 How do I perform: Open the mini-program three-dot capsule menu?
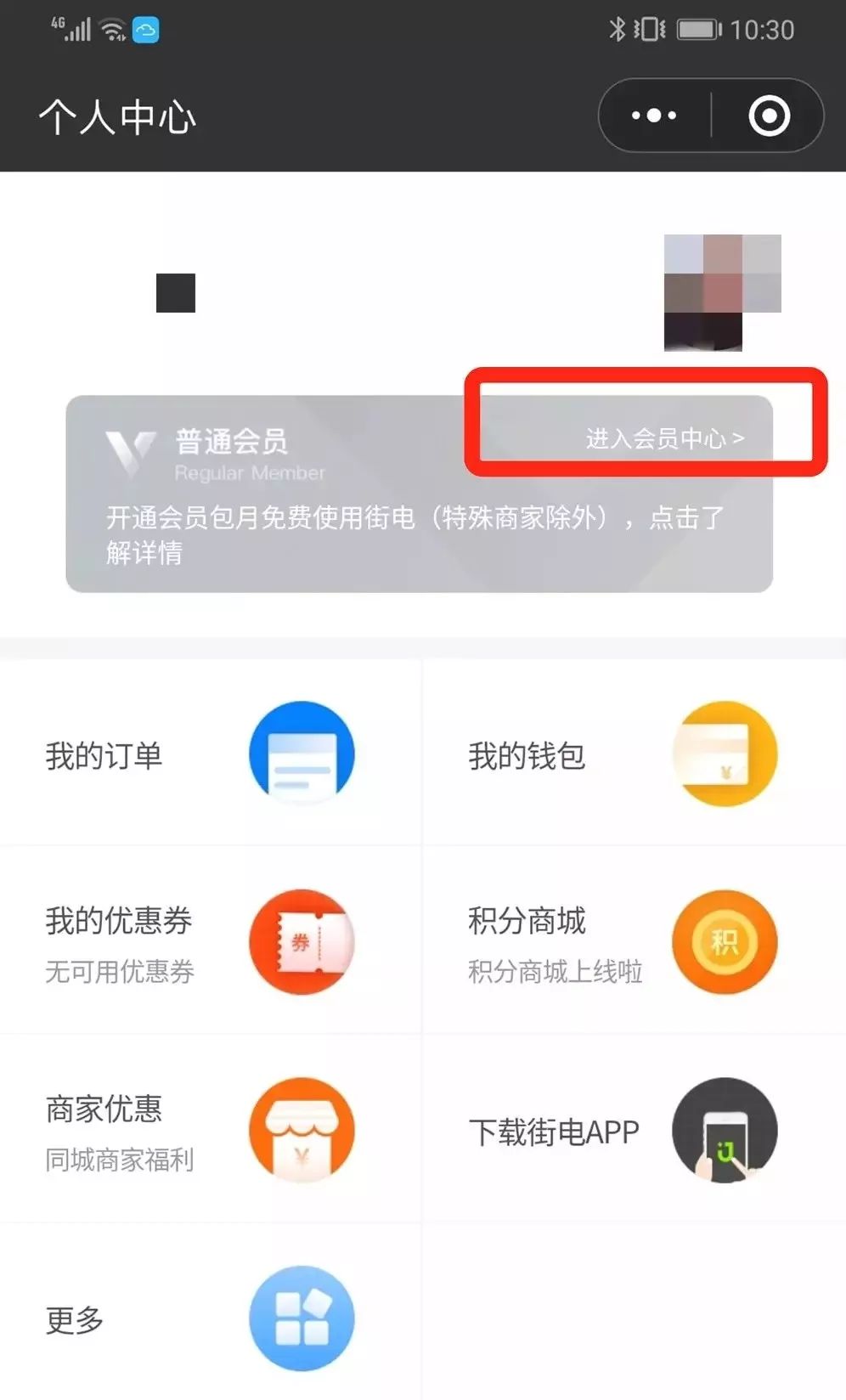tap(653, 114)
